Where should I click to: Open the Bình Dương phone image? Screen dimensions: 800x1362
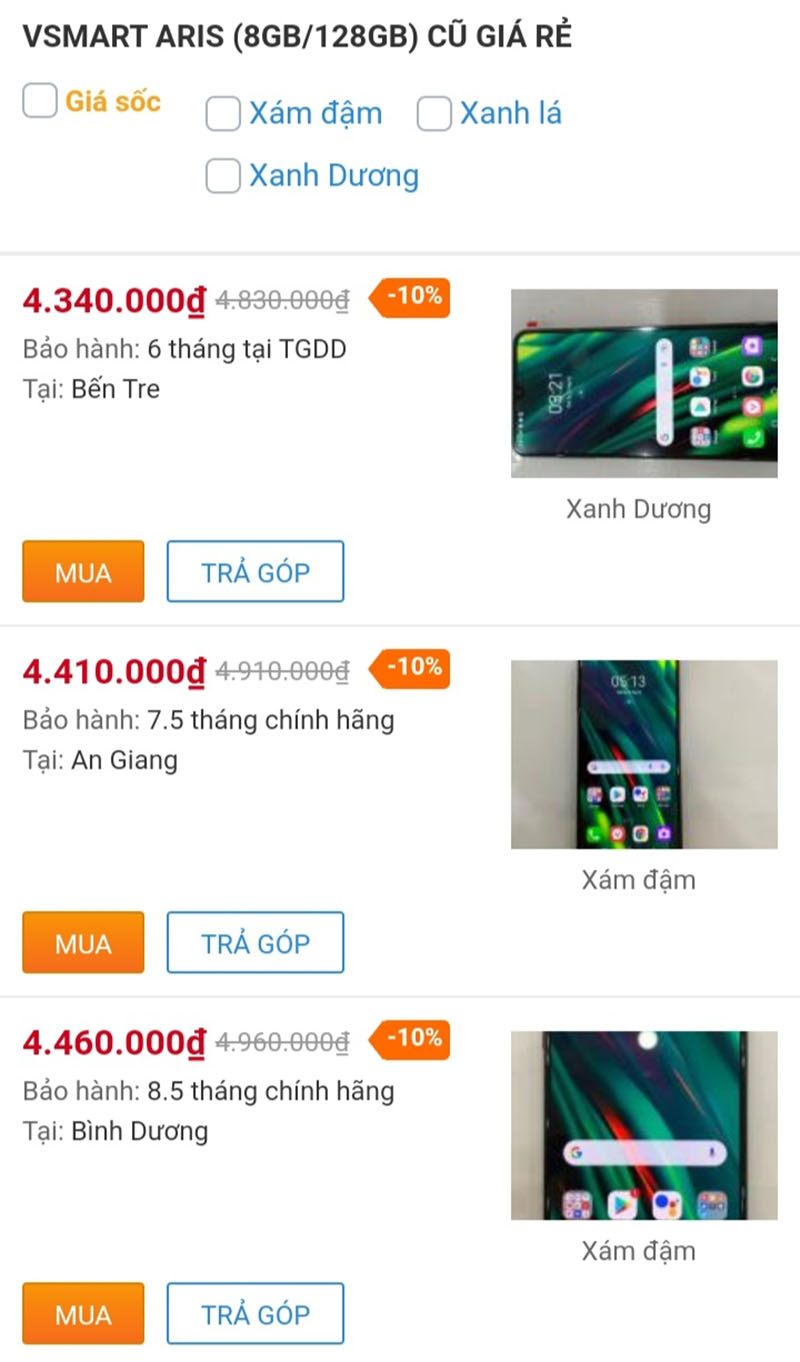(x=644, y=1123)
